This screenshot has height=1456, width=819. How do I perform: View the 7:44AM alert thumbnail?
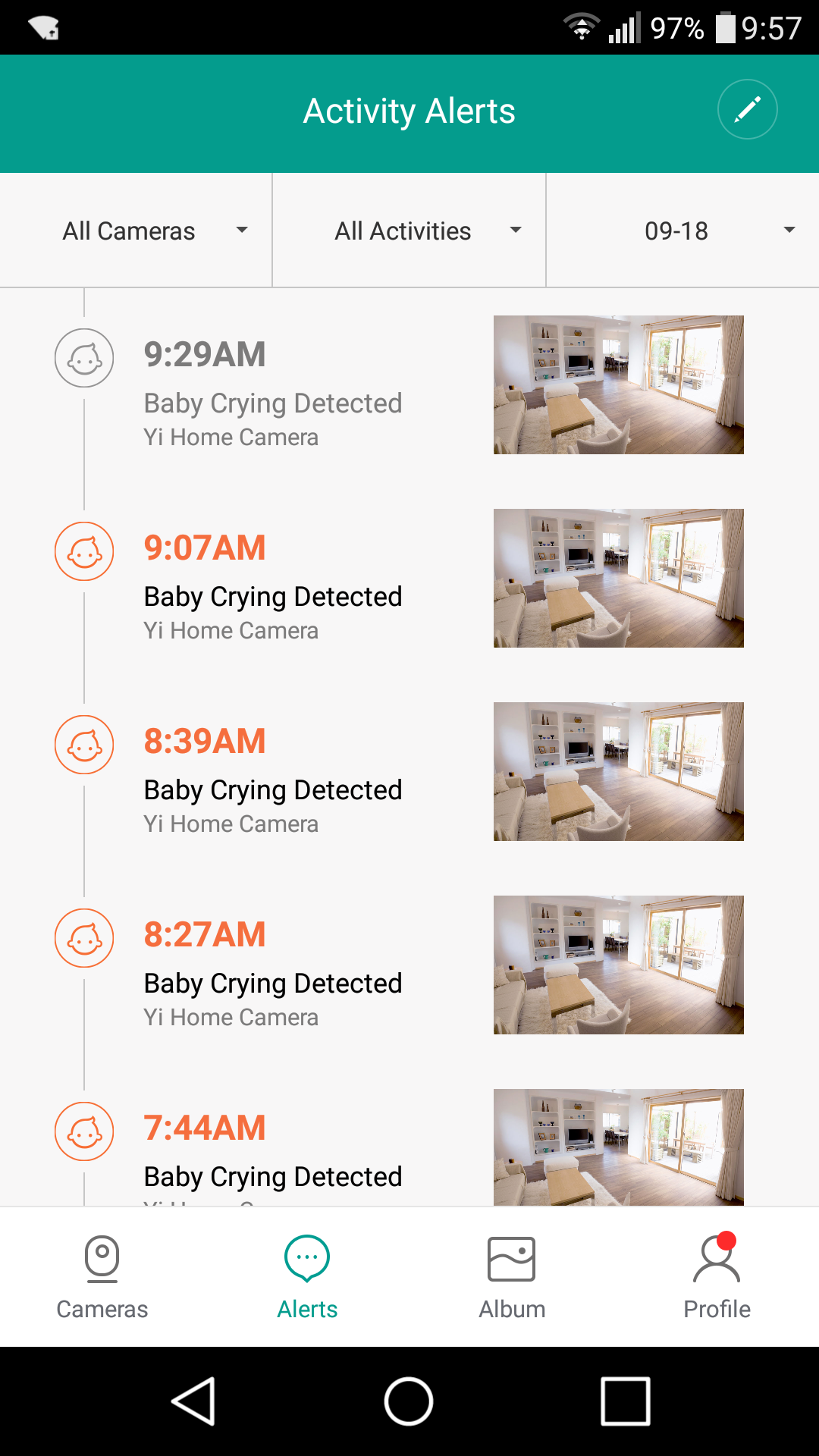pyautogui.click(x=618, y=1147)
